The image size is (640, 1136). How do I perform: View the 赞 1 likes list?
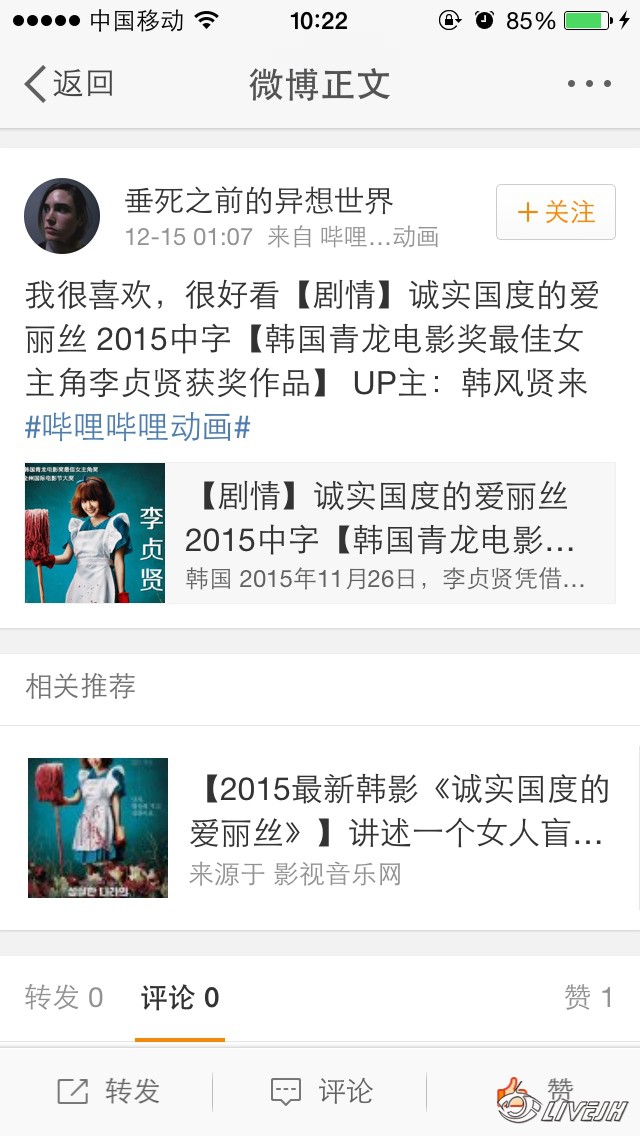click(588, 997)
